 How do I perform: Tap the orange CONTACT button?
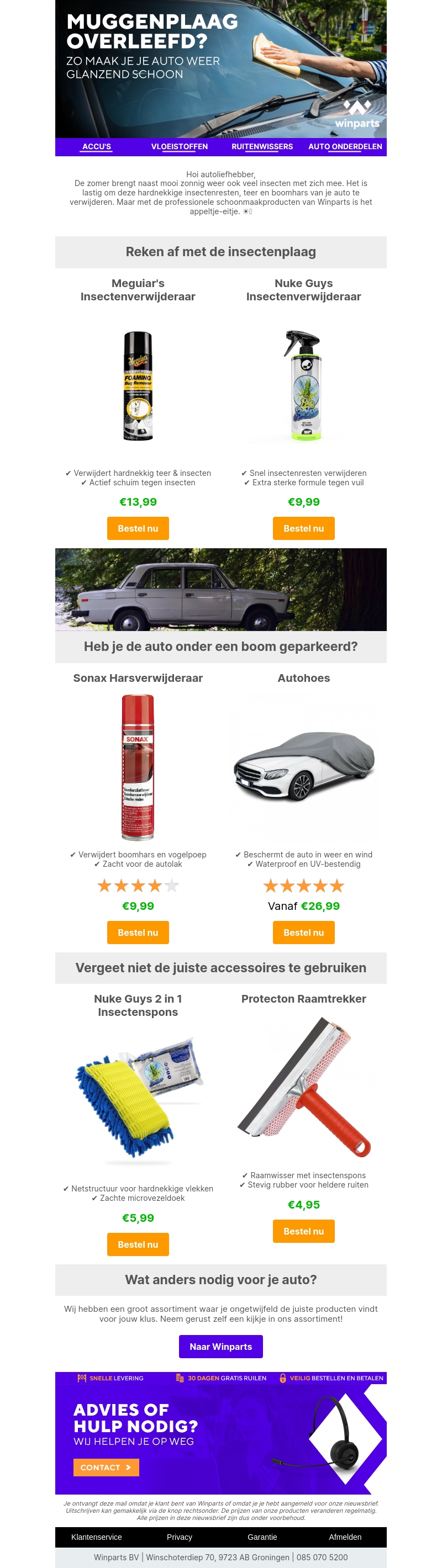point(106,1468)
